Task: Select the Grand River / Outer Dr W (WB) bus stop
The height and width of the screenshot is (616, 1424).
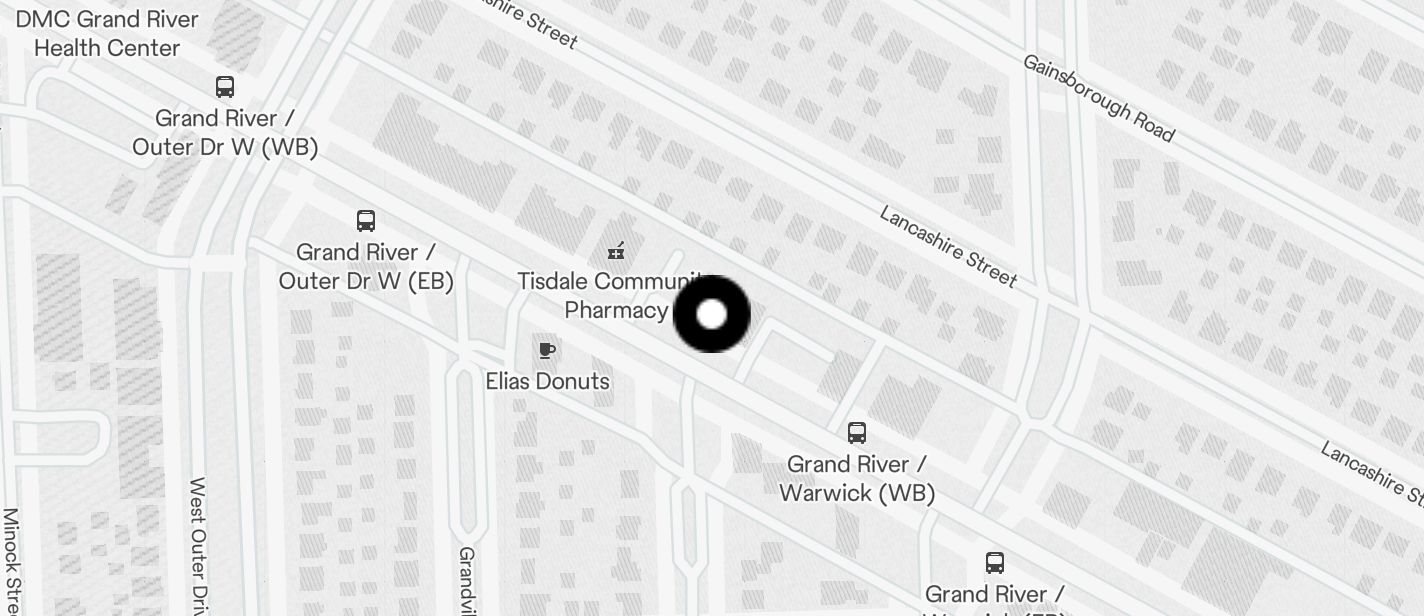Action: (225, 88)
